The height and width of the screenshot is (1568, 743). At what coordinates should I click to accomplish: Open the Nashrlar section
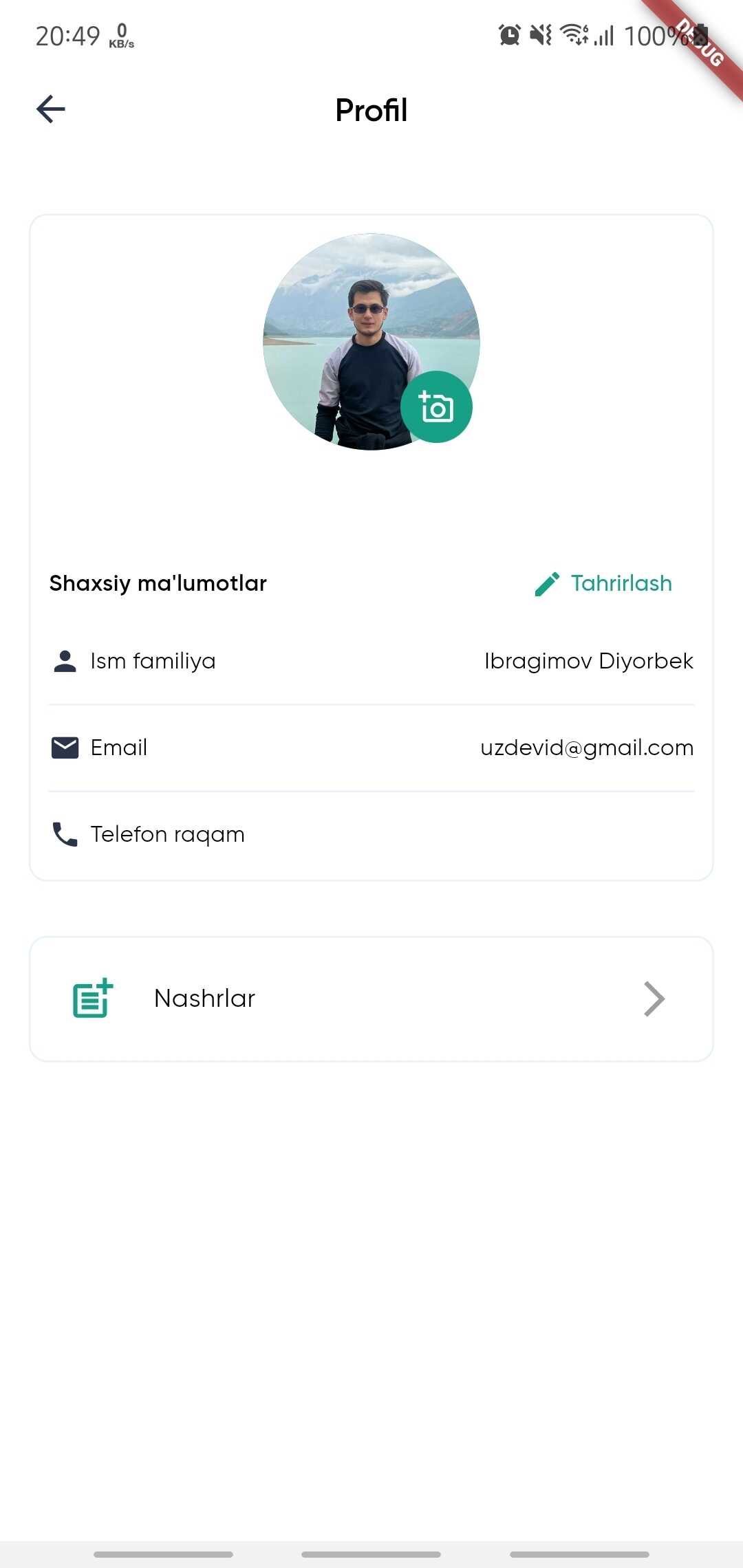(x=371, y=999)
